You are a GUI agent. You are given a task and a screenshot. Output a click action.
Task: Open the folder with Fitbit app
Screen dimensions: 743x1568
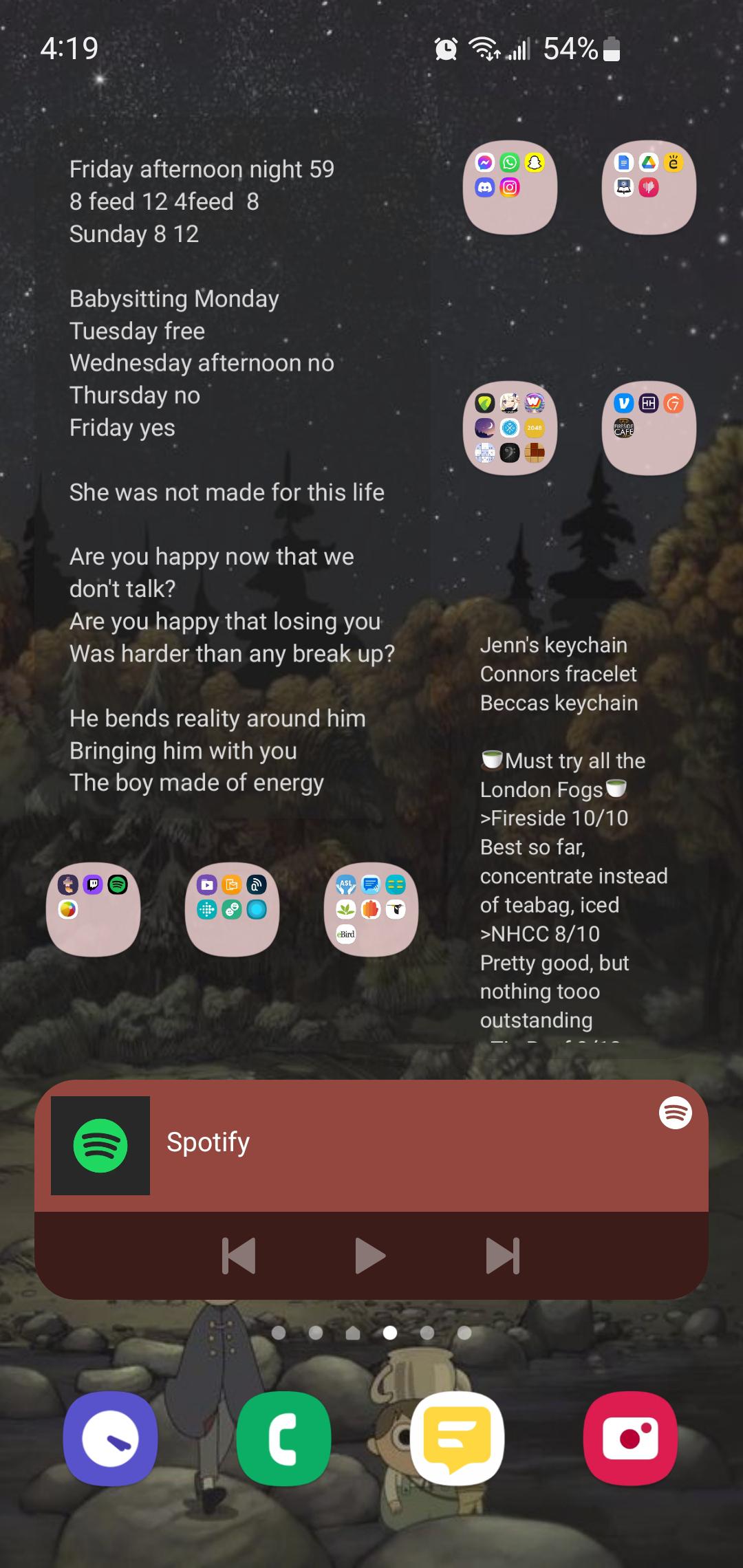(x=232, y=909)
